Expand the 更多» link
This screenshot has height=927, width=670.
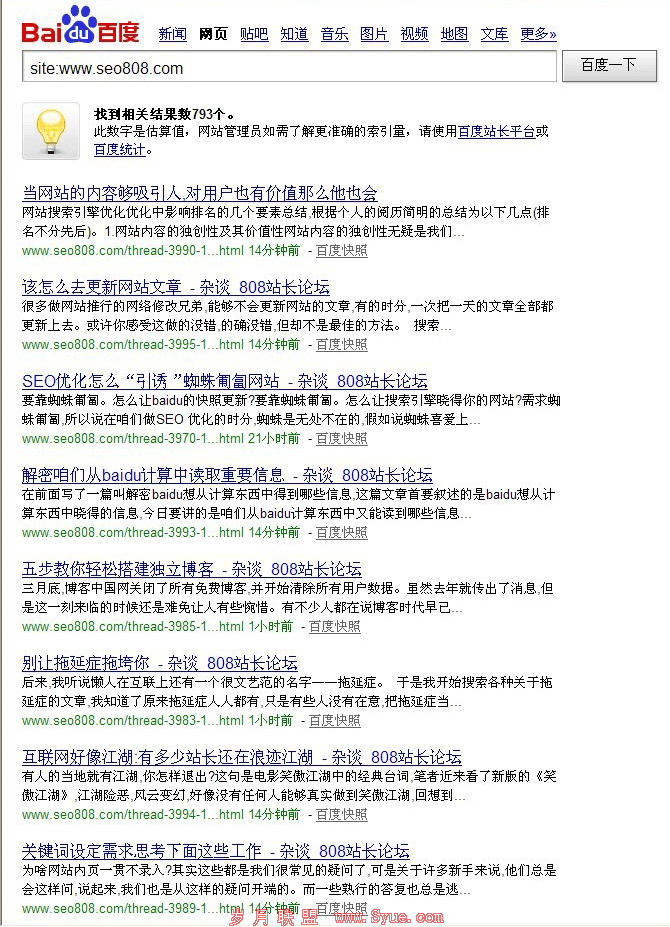[538, 34]
